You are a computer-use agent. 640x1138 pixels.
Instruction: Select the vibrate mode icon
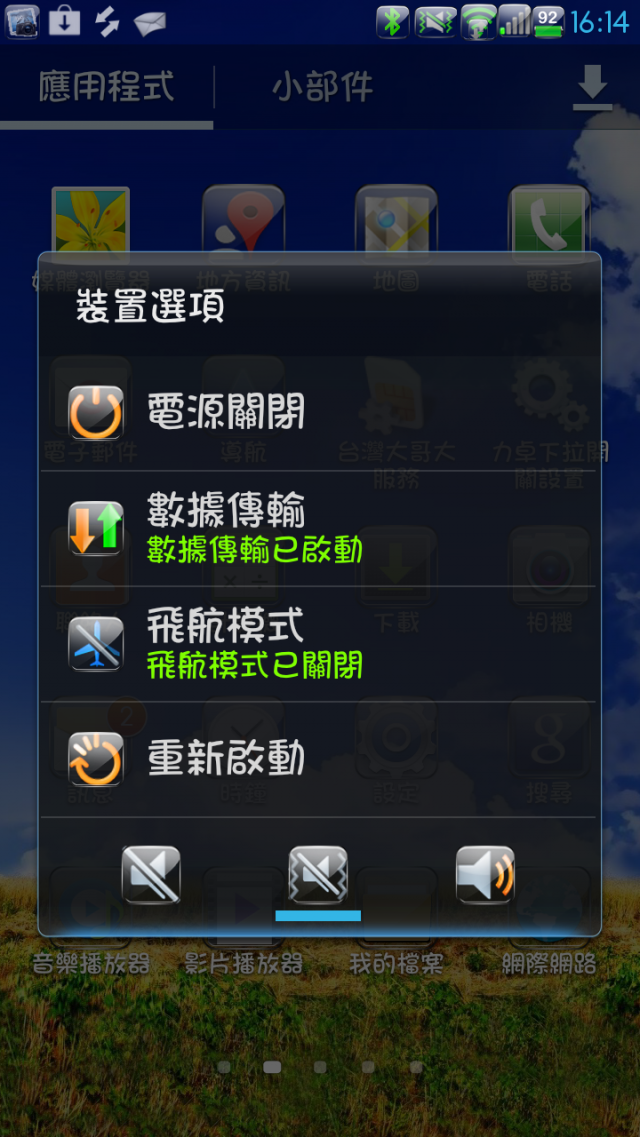pos(318,875)
